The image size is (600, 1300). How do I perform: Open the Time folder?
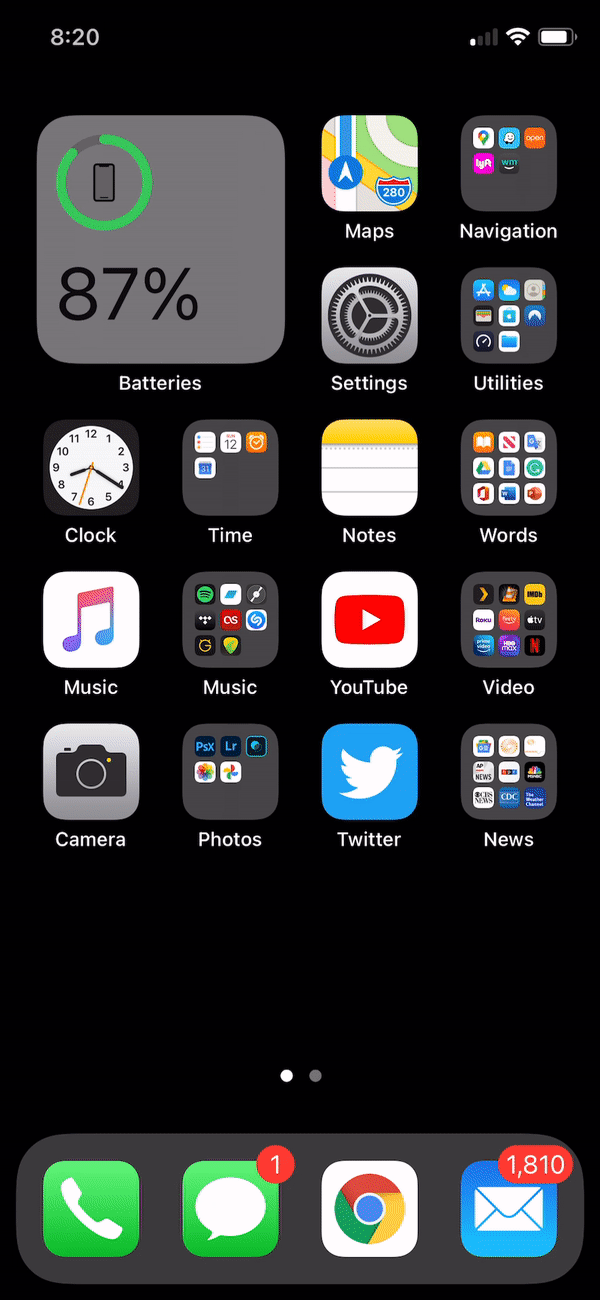coord(230,468)
